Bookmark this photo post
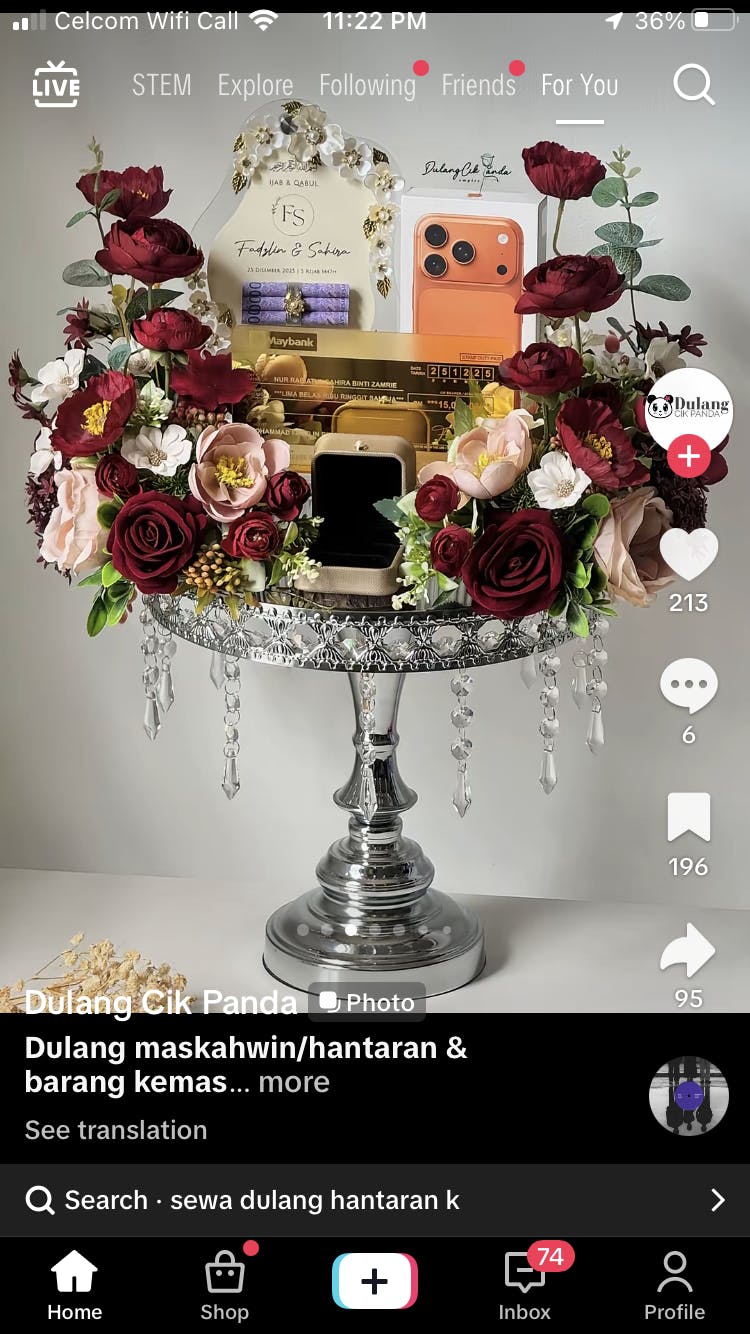This screenshot has height=1334, width=750. (x=688, y=817)
